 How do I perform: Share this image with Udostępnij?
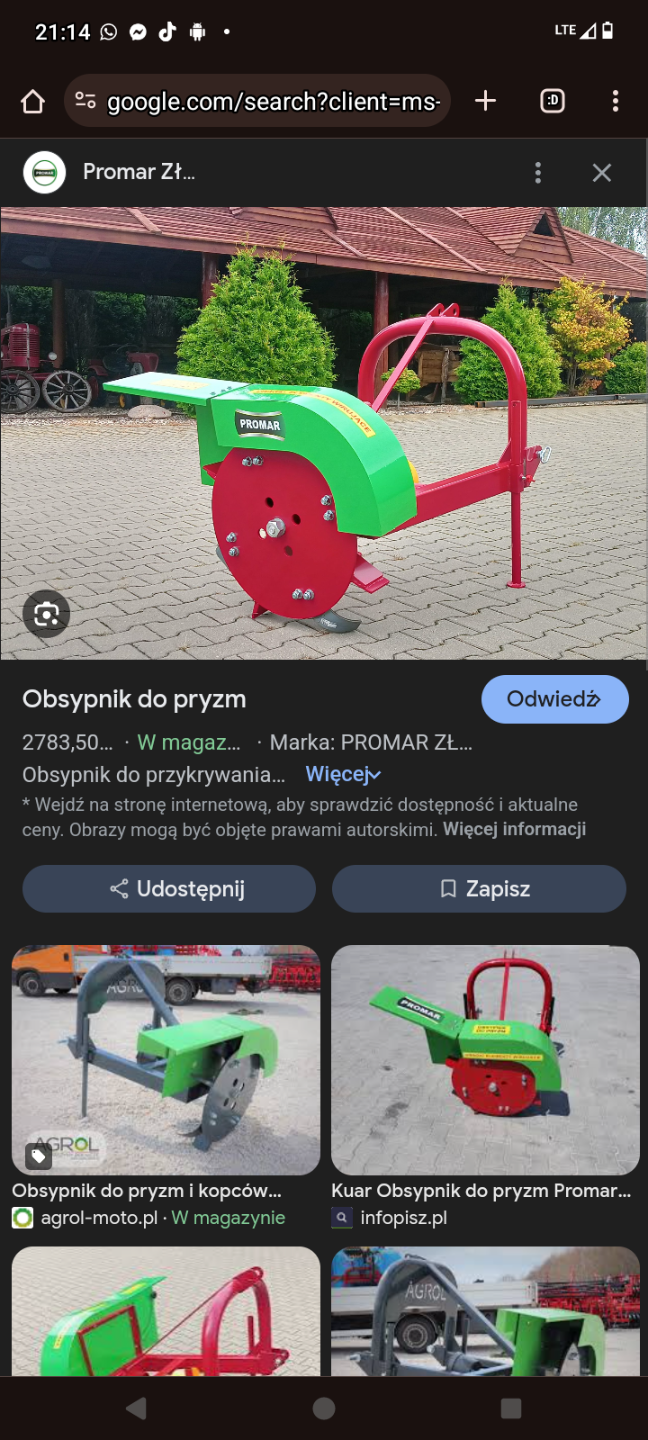[x=169, y=889]
